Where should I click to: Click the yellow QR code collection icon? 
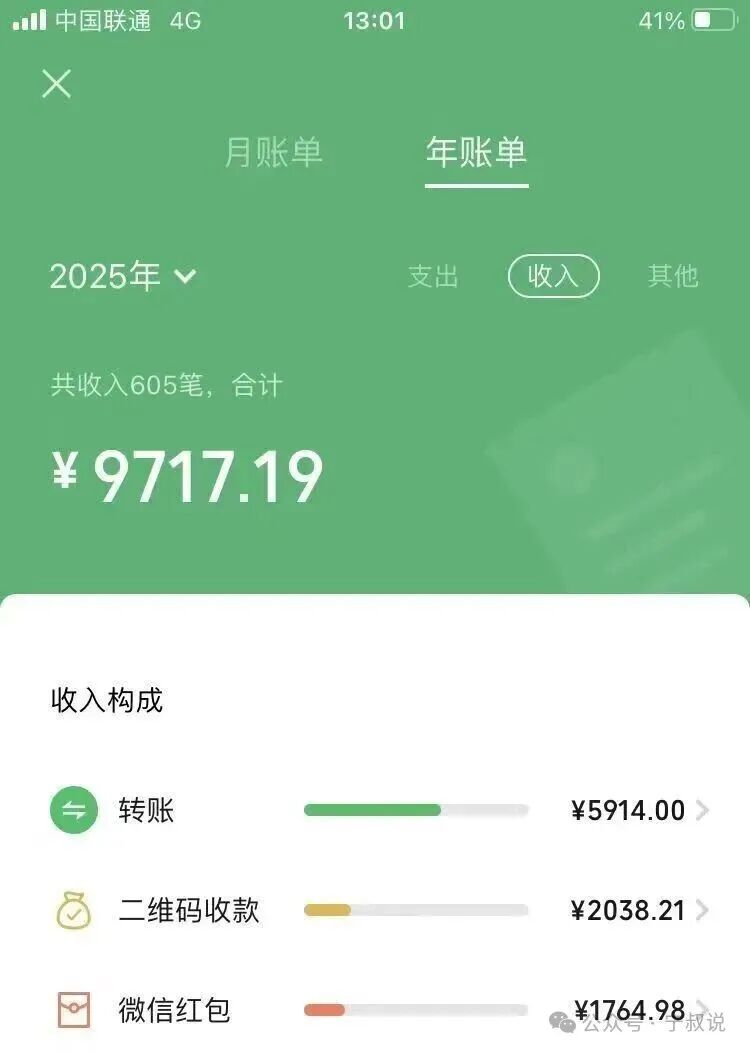(73, 911)
